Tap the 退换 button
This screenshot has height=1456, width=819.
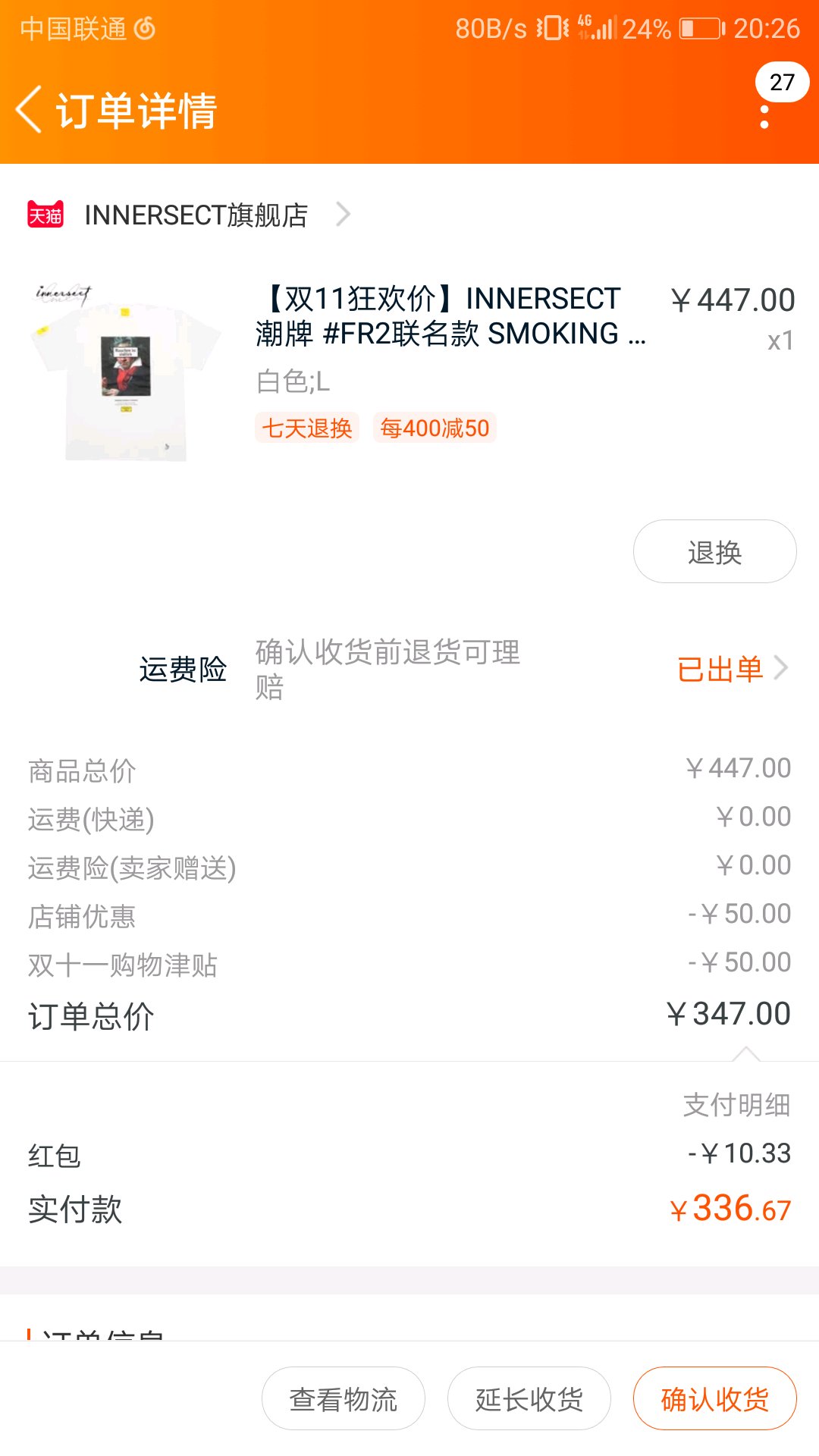point(714,551)
